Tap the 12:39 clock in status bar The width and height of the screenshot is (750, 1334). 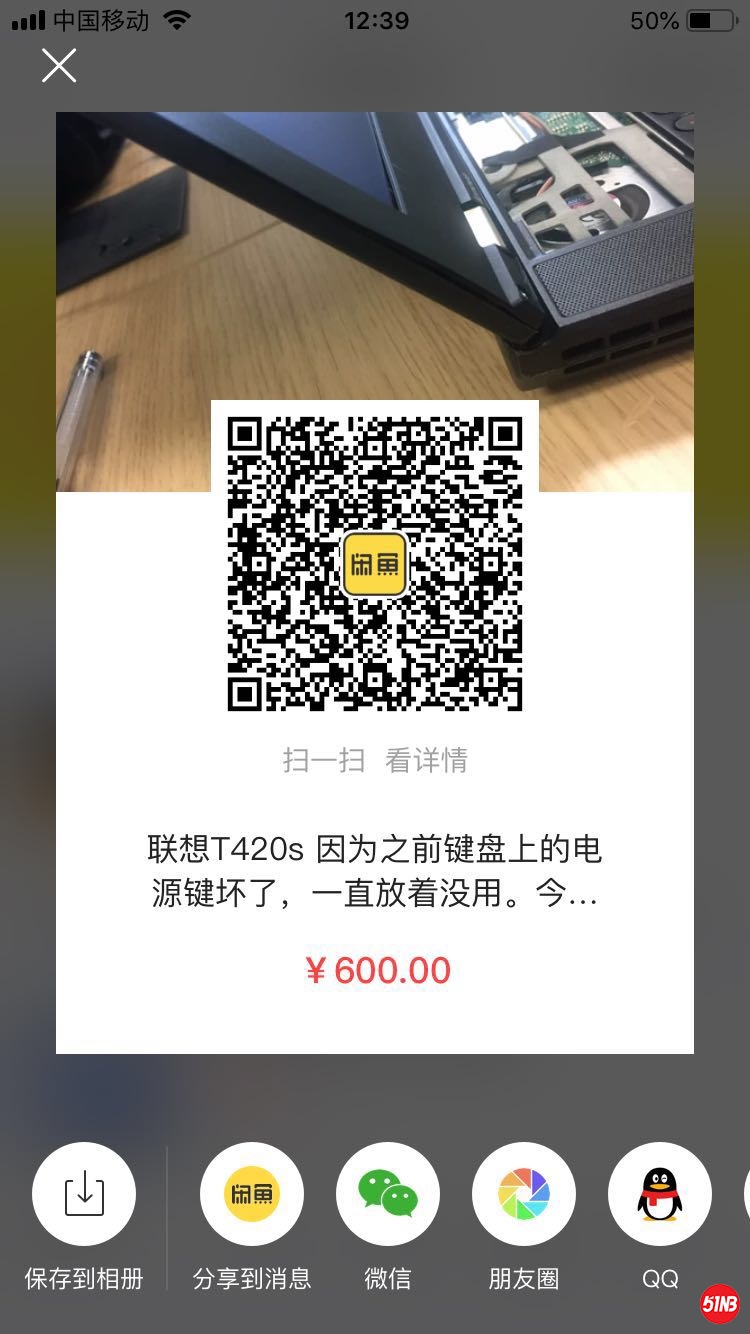(375, 18)
